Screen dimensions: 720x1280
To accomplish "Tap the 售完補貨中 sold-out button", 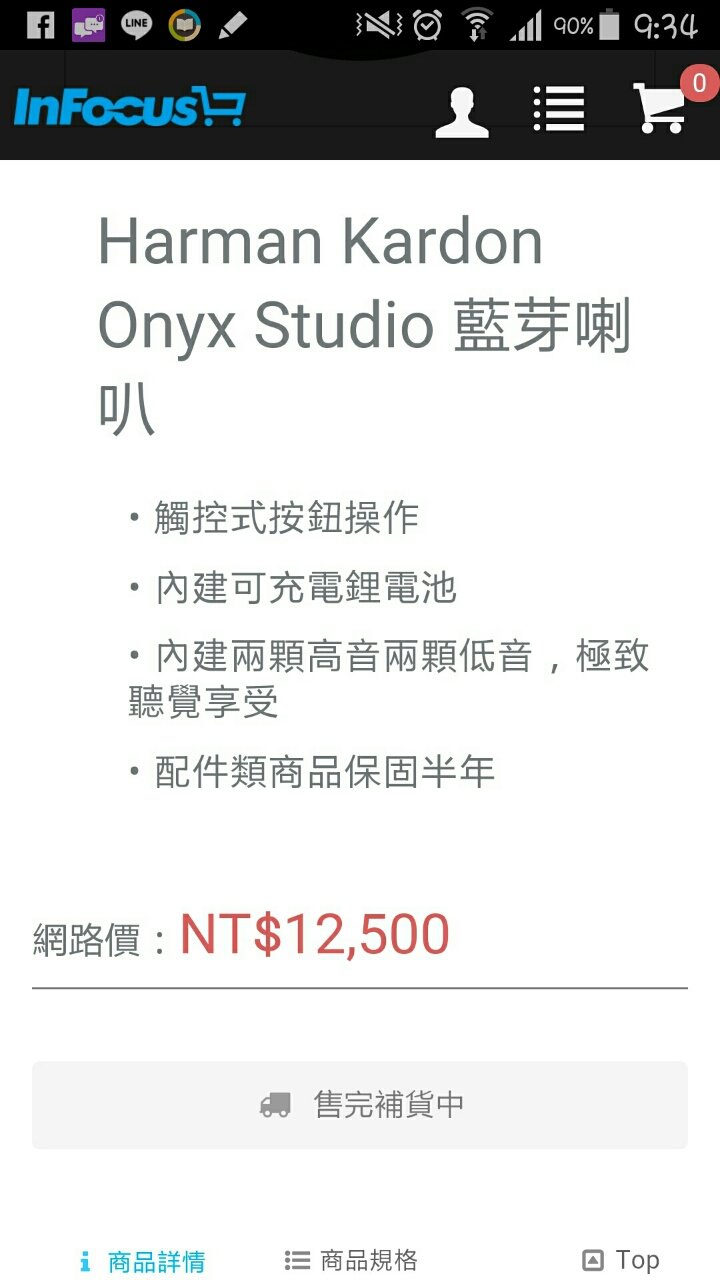I will tap(360, 1105).
